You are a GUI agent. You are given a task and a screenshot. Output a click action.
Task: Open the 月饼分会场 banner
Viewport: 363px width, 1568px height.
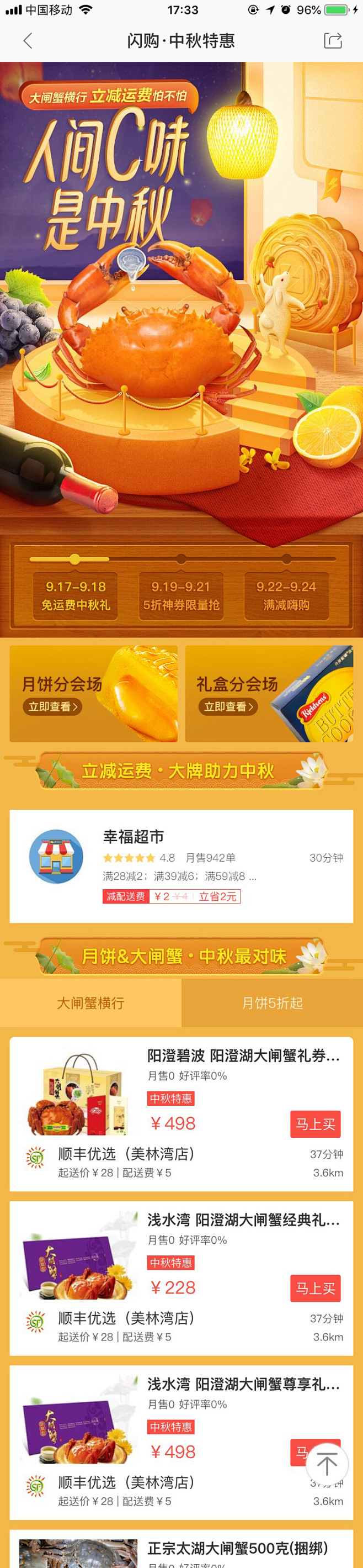tap(94, 693)
